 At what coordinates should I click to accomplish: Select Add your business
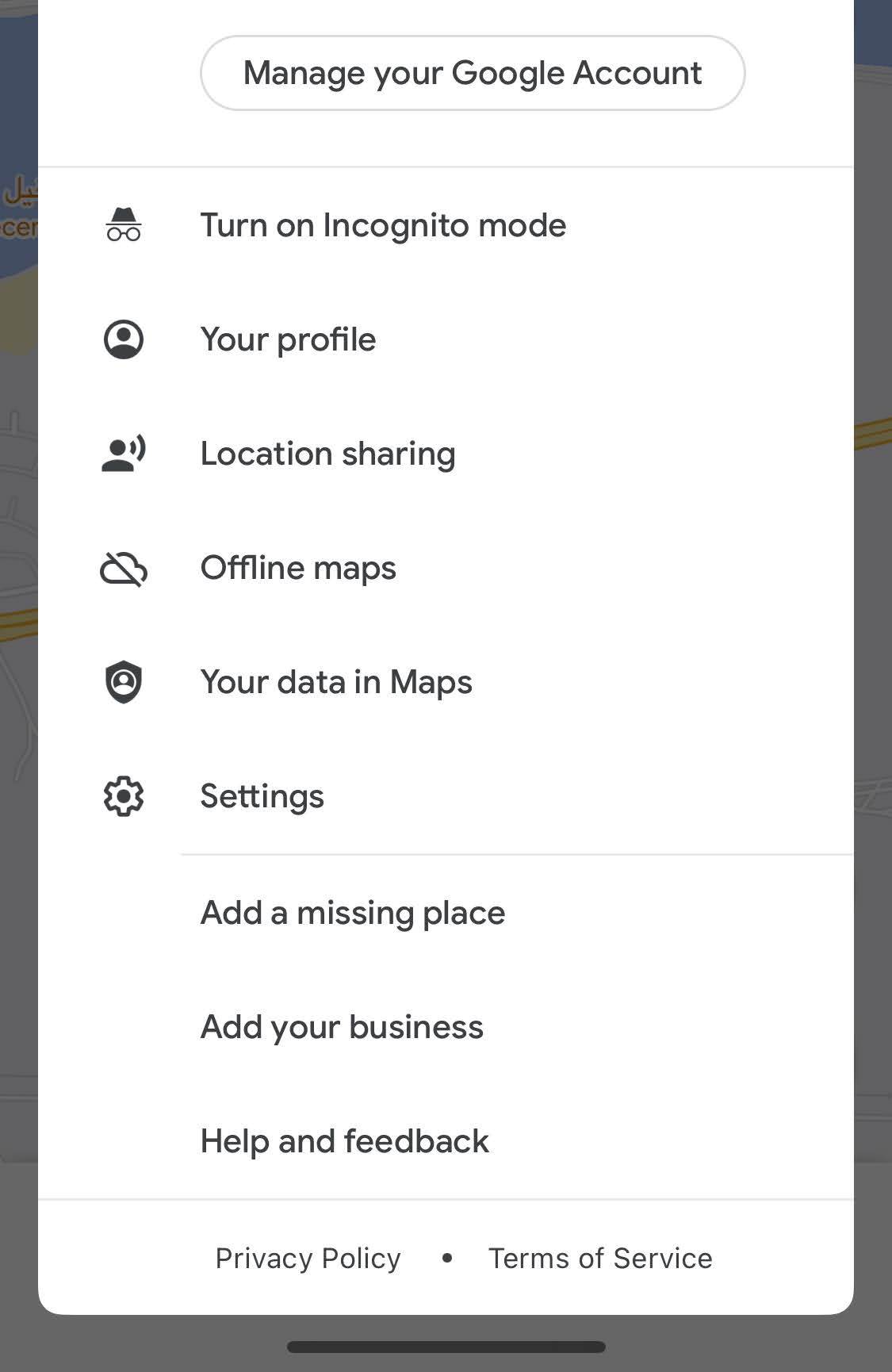(342, 1026)
